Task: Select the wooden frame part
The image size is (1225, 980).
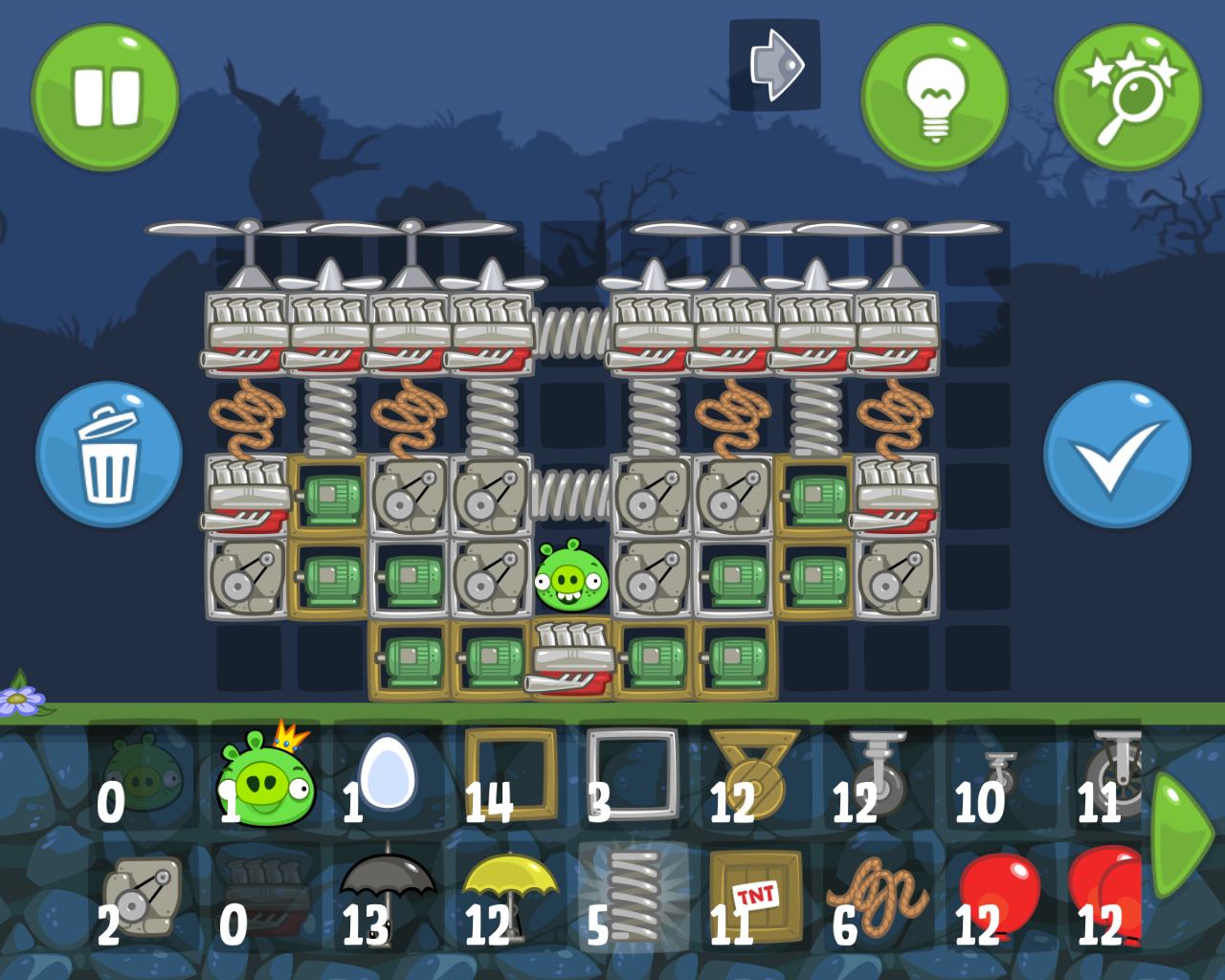Action: pos(511,775)
